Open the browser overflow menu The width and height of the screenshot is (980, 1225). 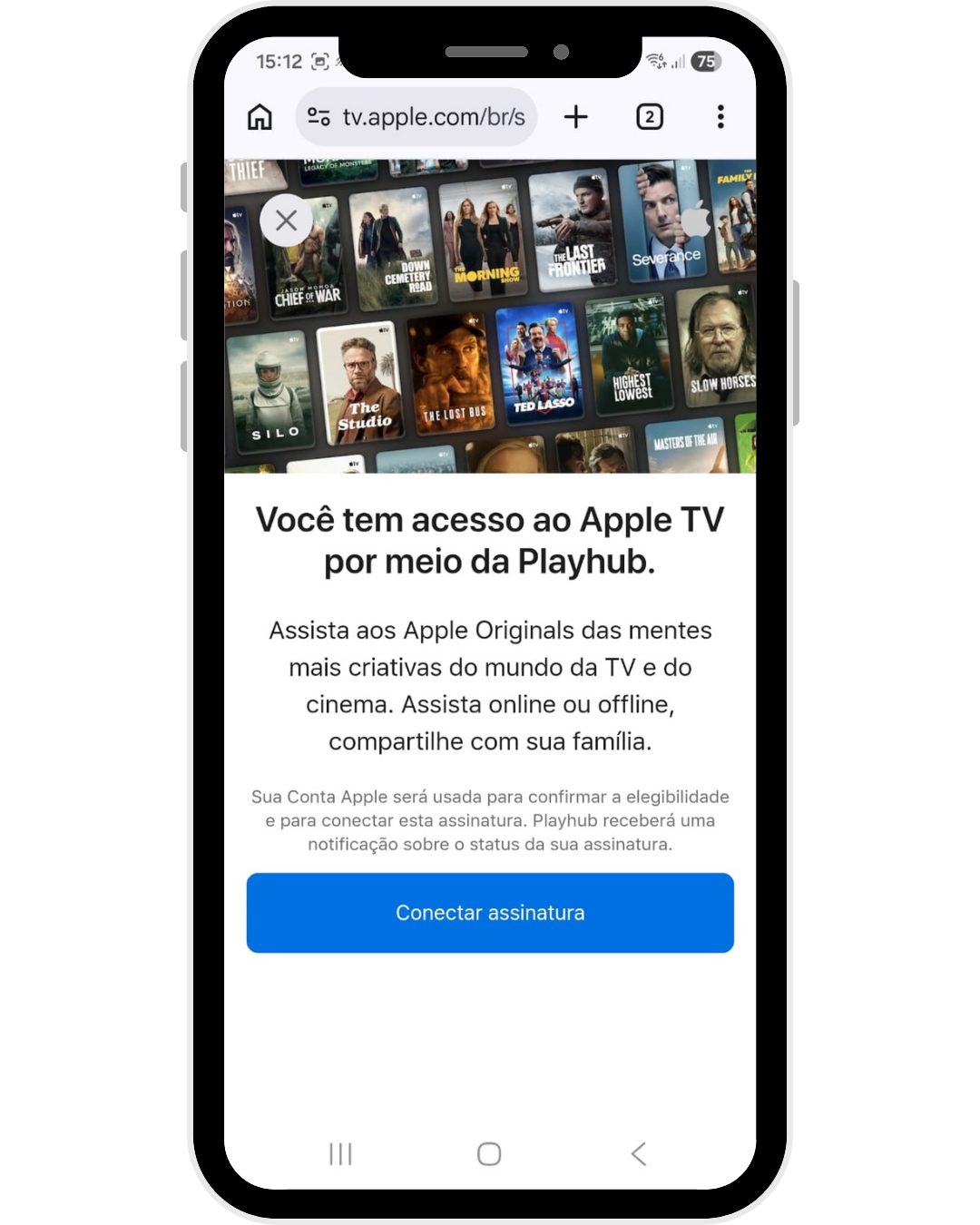[720, 117]
